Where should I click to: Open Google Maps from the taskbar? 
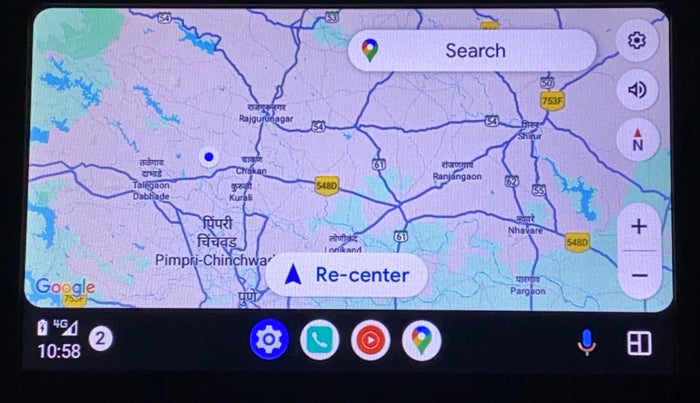(421, 342)
